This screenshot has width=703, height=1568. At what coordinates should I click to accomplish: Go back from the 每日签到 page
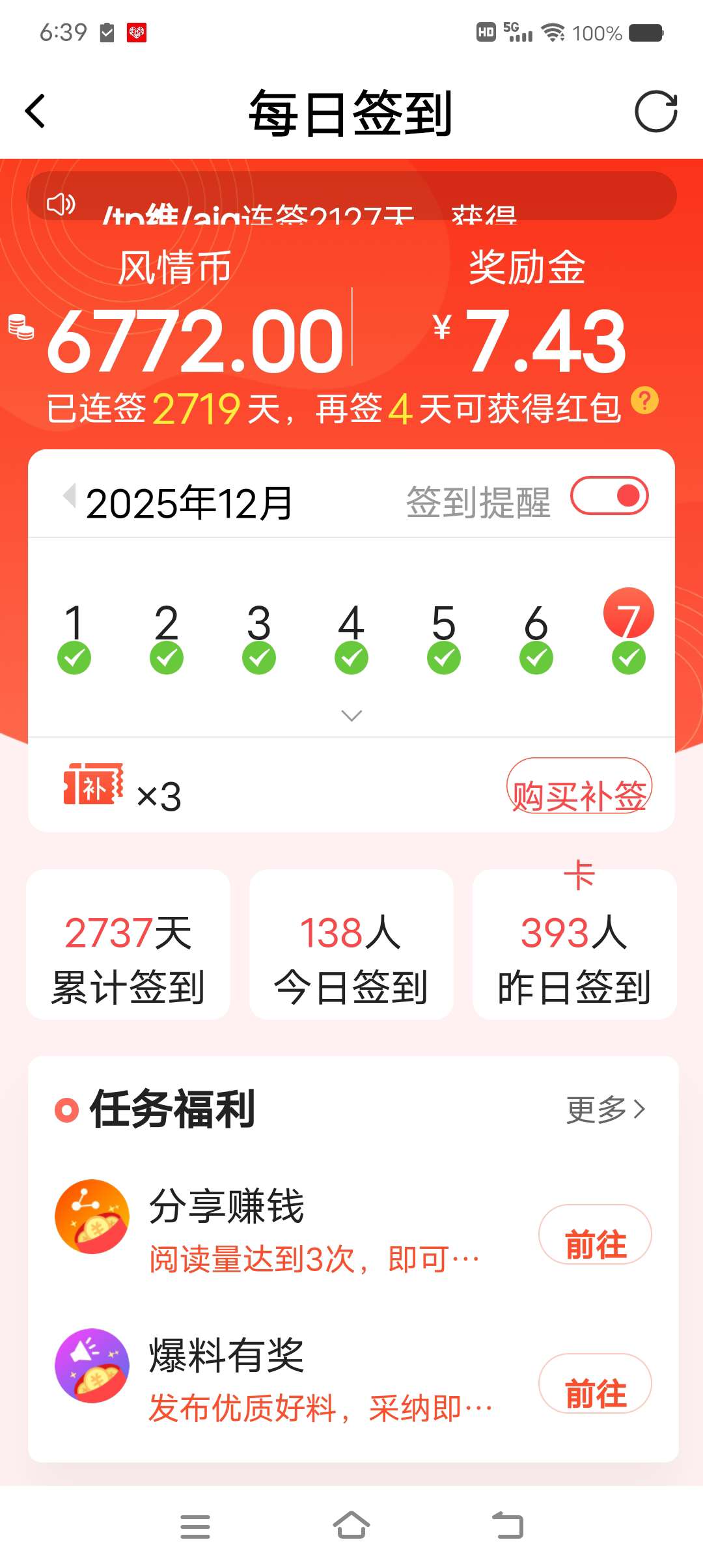coord(36,112)
